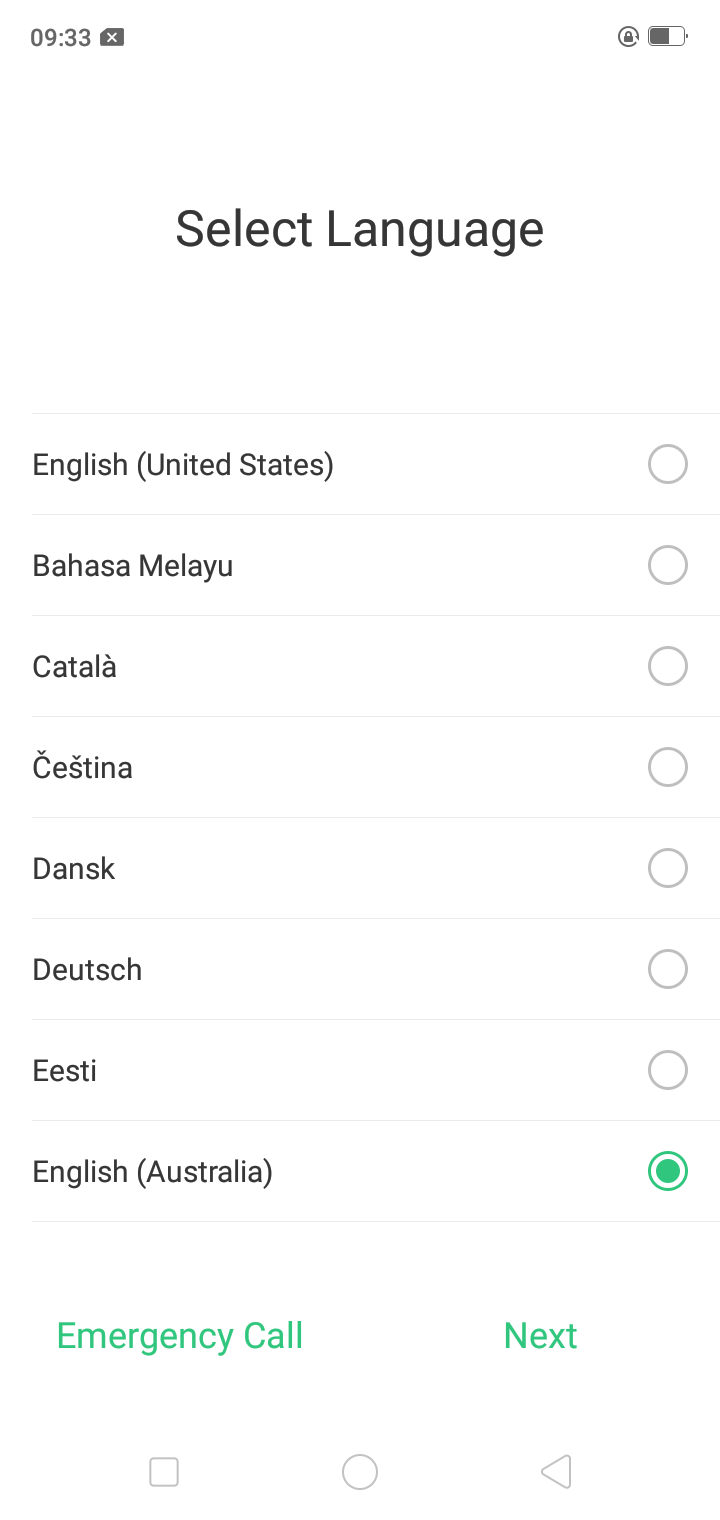Tap the English (Australia) radio button
The image size is (720, 1520).
click(x=668, y=1171)
